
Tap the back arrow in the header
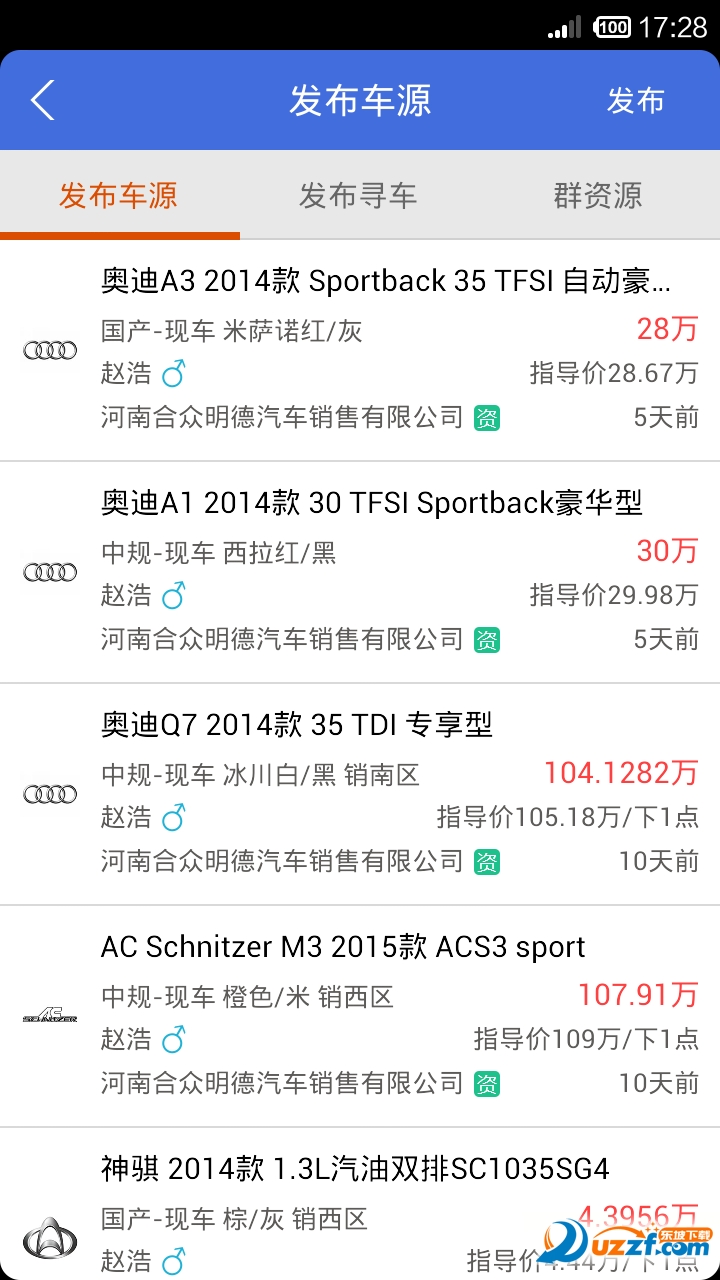(x=40, y=100)
